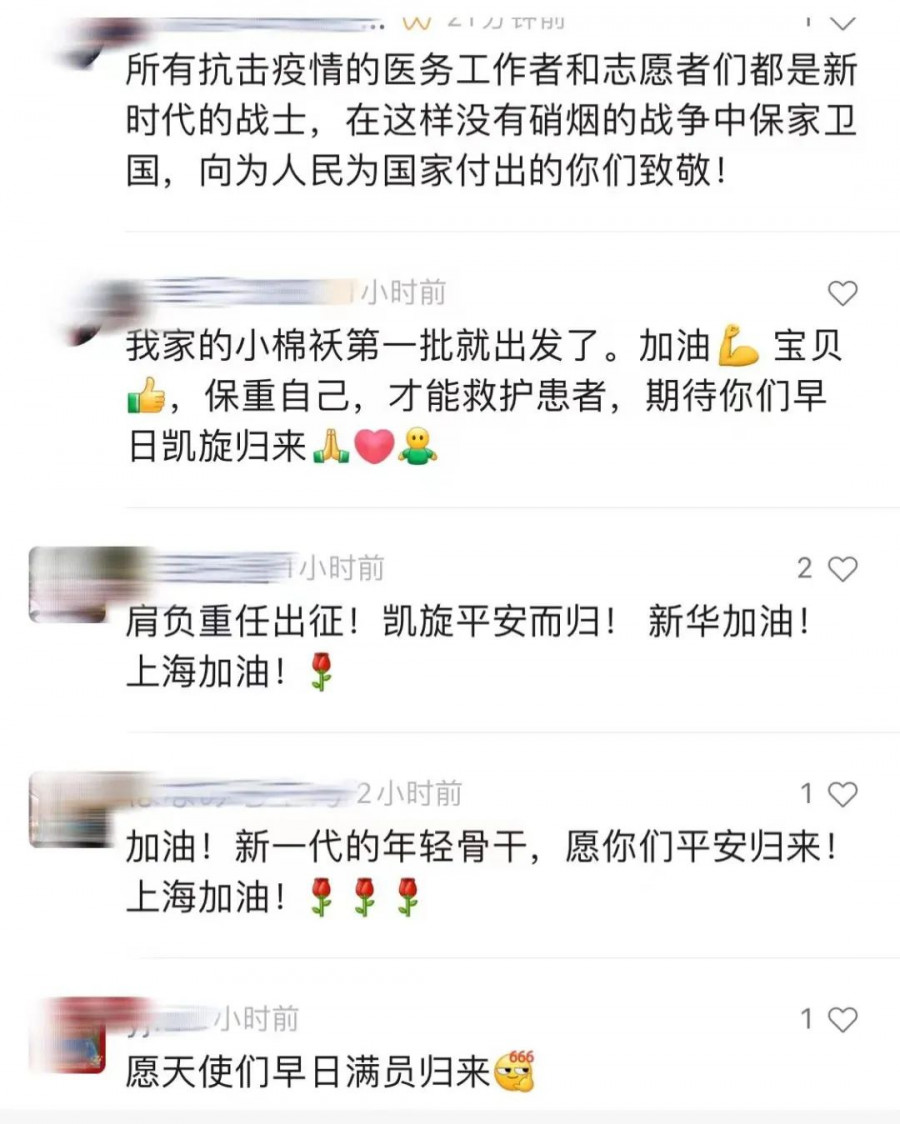Like the comment 愿天使们早日满员归来
The image size is (900, 1124).
click(843, 1020)
